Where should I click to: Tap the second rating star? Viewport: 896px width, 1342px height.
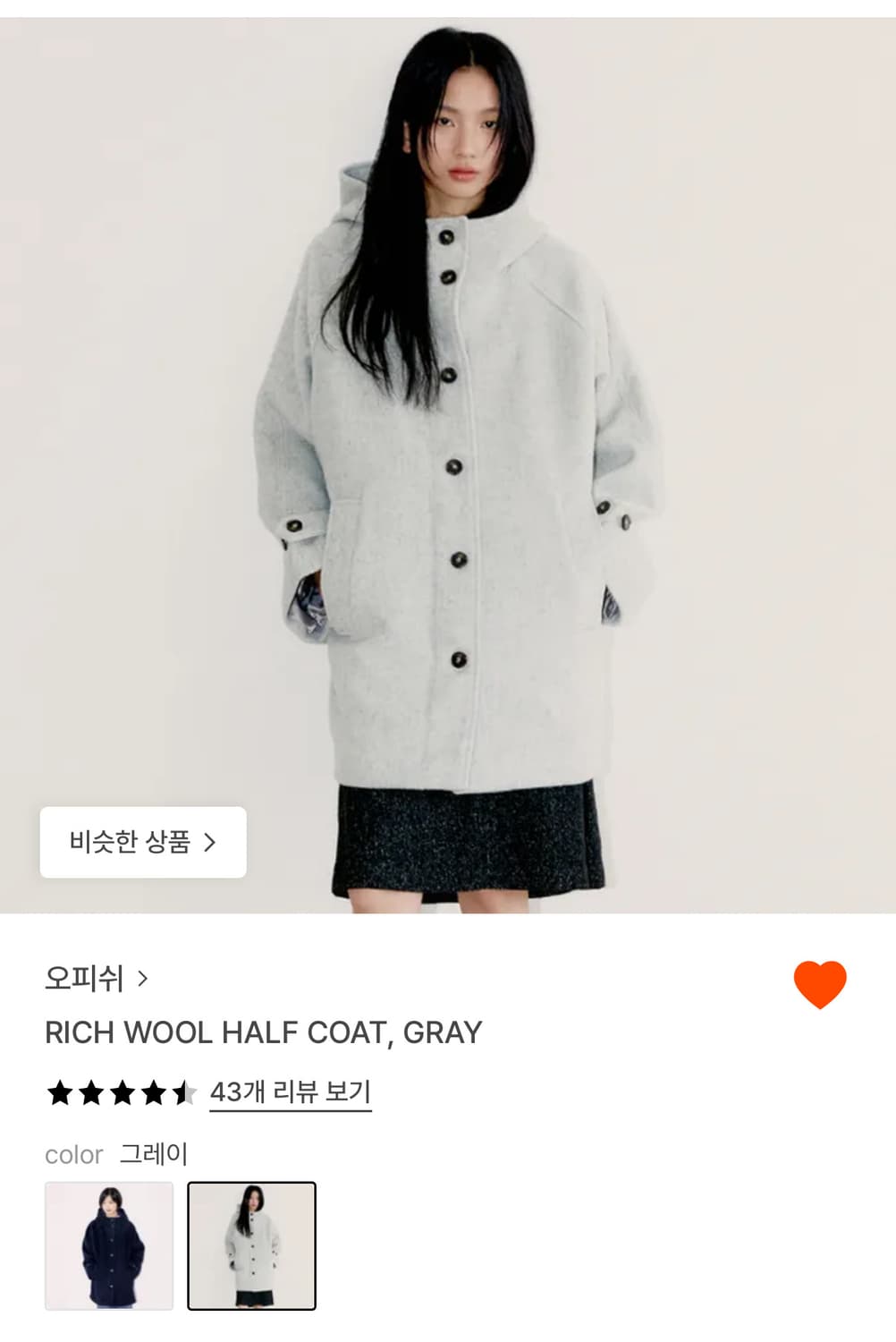click(x=89, y=1091)
